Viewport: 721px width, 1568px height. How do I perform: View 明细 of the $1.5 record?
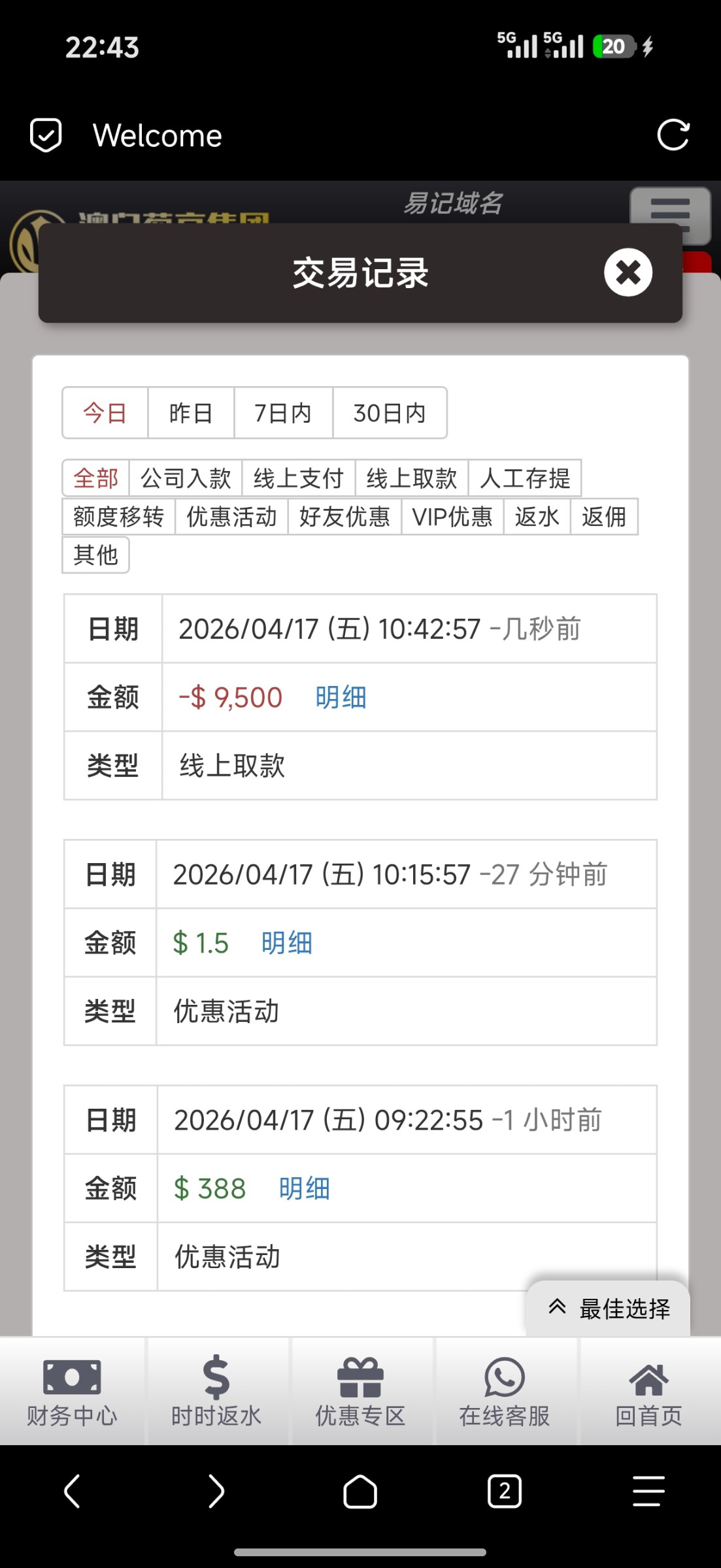[x=286, y=943]
